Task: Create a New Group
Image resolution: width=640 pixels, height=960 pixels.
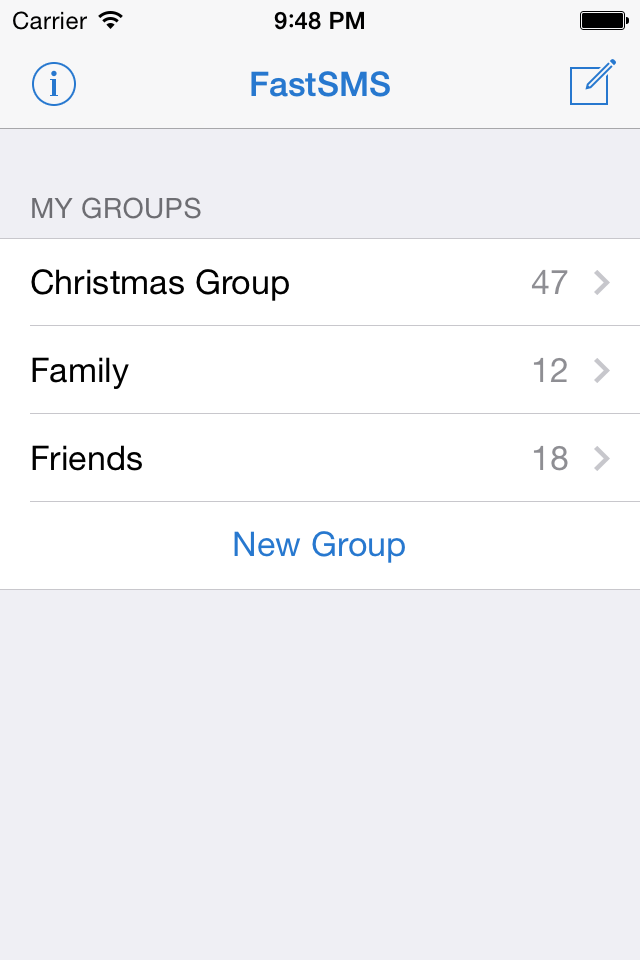Action: click(319, 545)
